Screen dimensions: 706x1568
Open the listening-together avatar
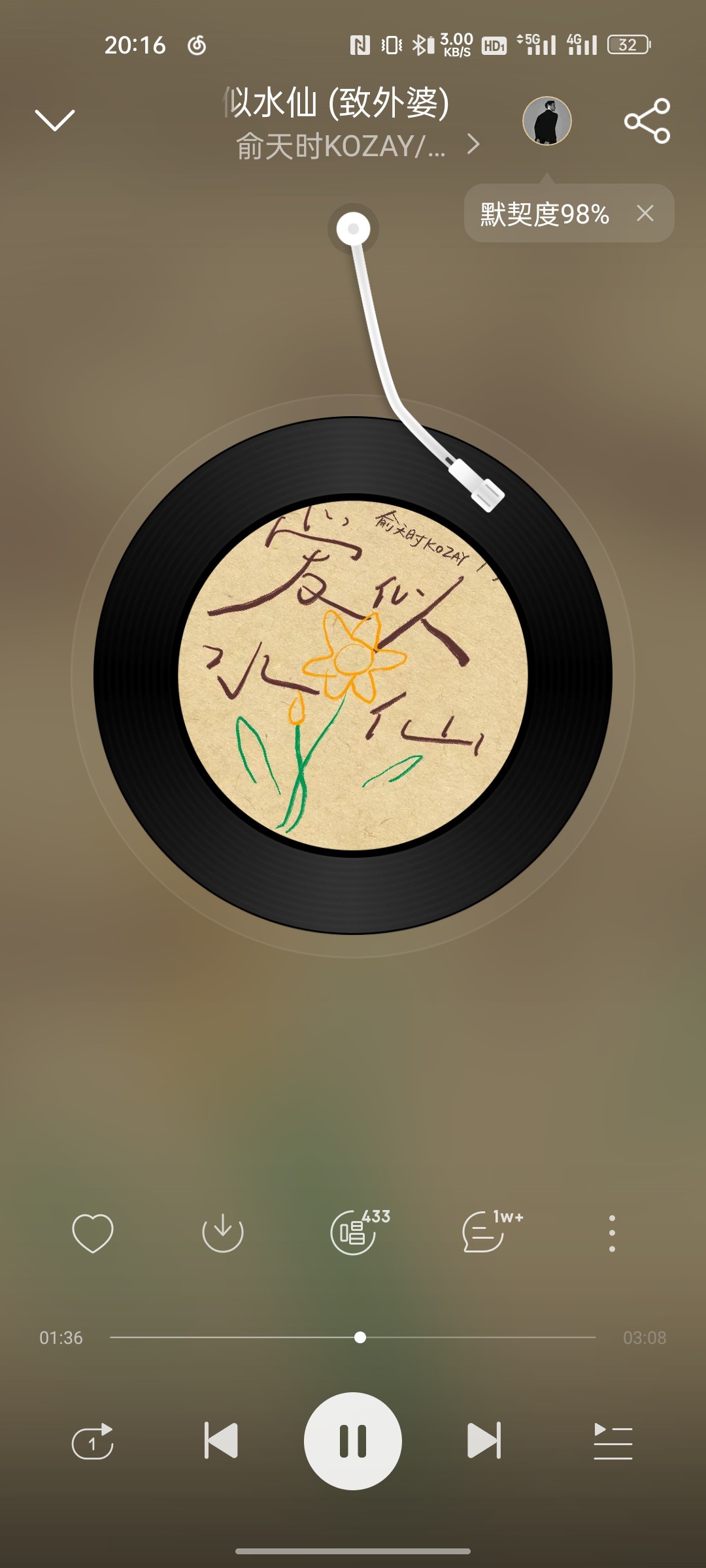547,121
